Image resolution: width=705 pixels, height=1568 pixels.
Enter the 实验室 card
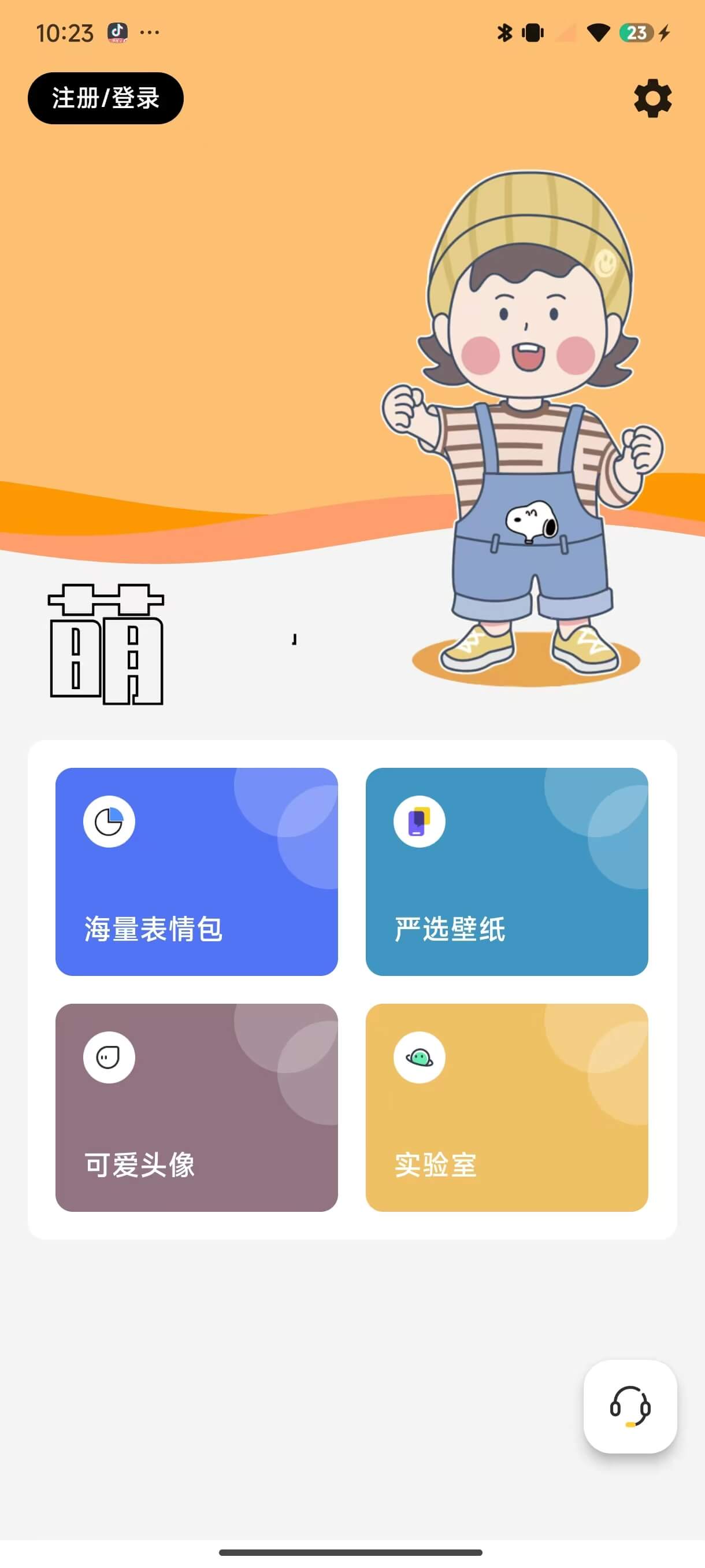click(x=506, y=1107)
